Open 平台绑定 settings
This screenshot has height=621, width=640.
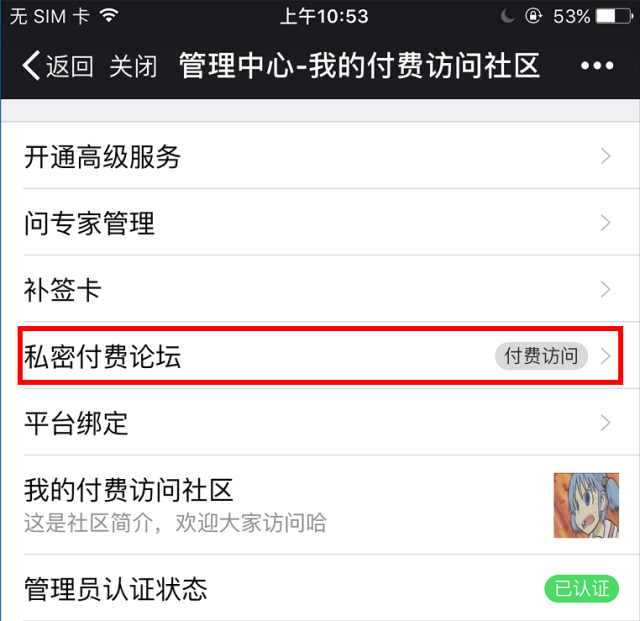point(319,423)
